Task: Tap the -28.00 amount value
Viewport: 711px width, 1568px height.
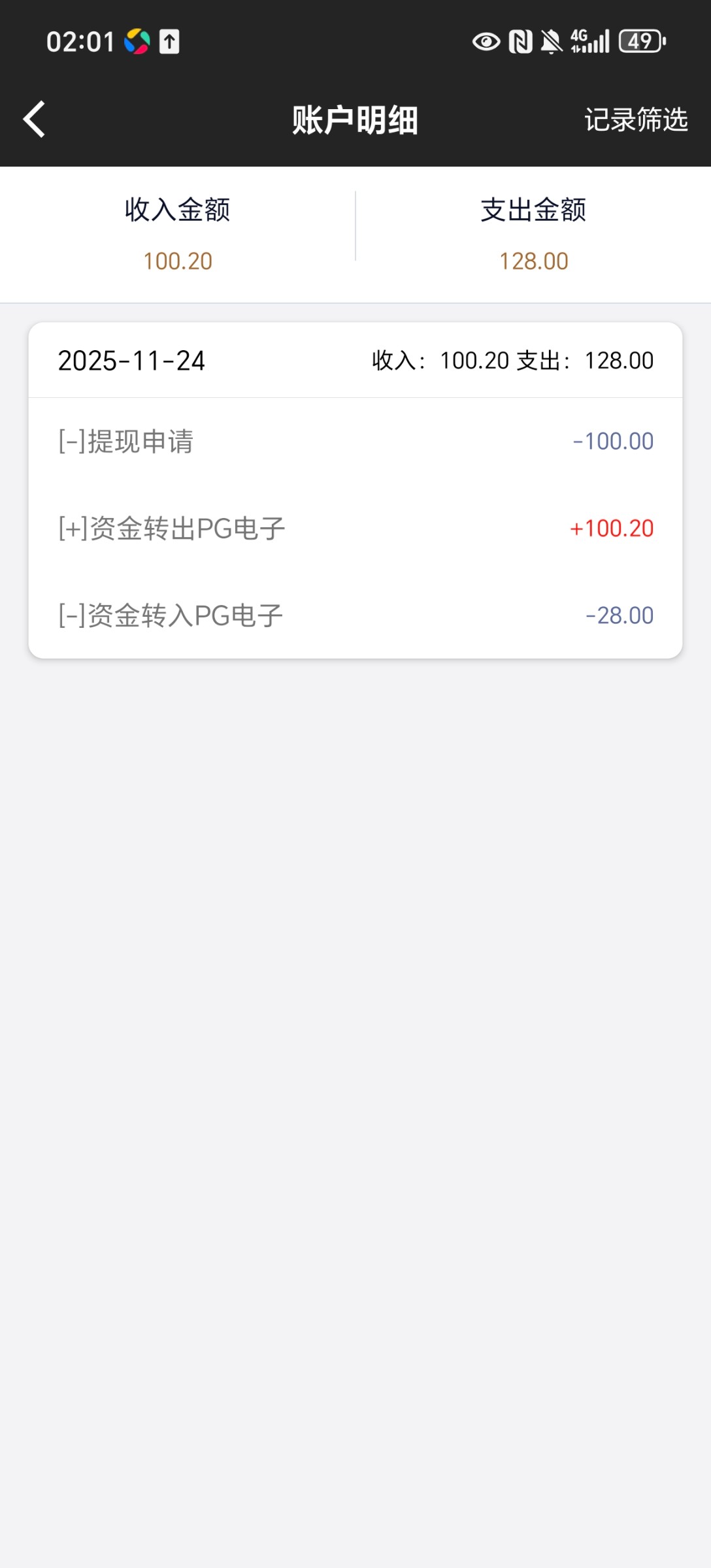Action: point(619,615)
